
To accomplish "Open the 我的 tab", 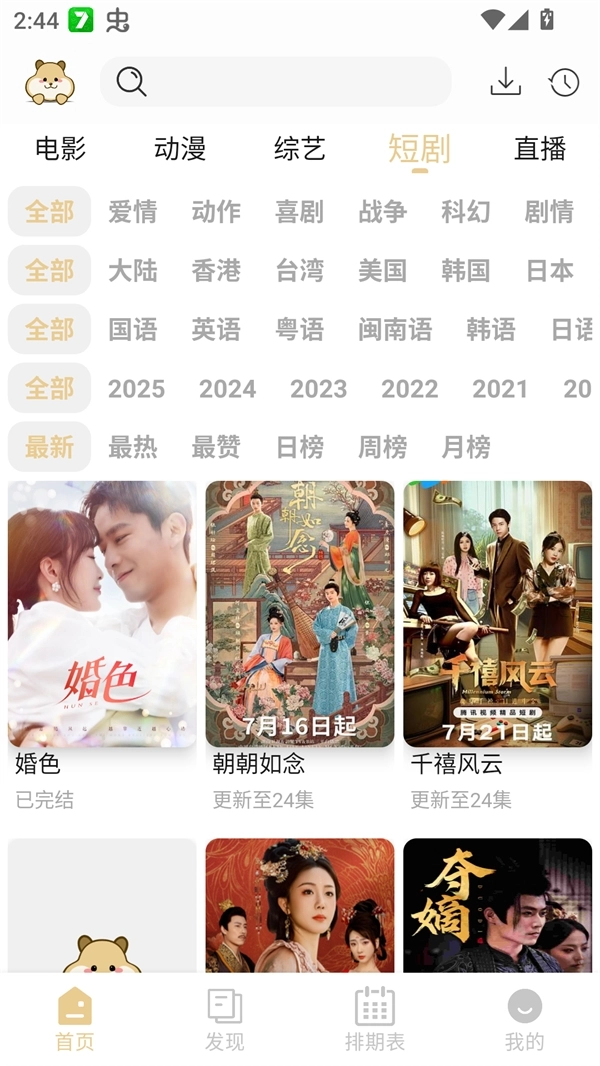I will [x=525, y=1019].
